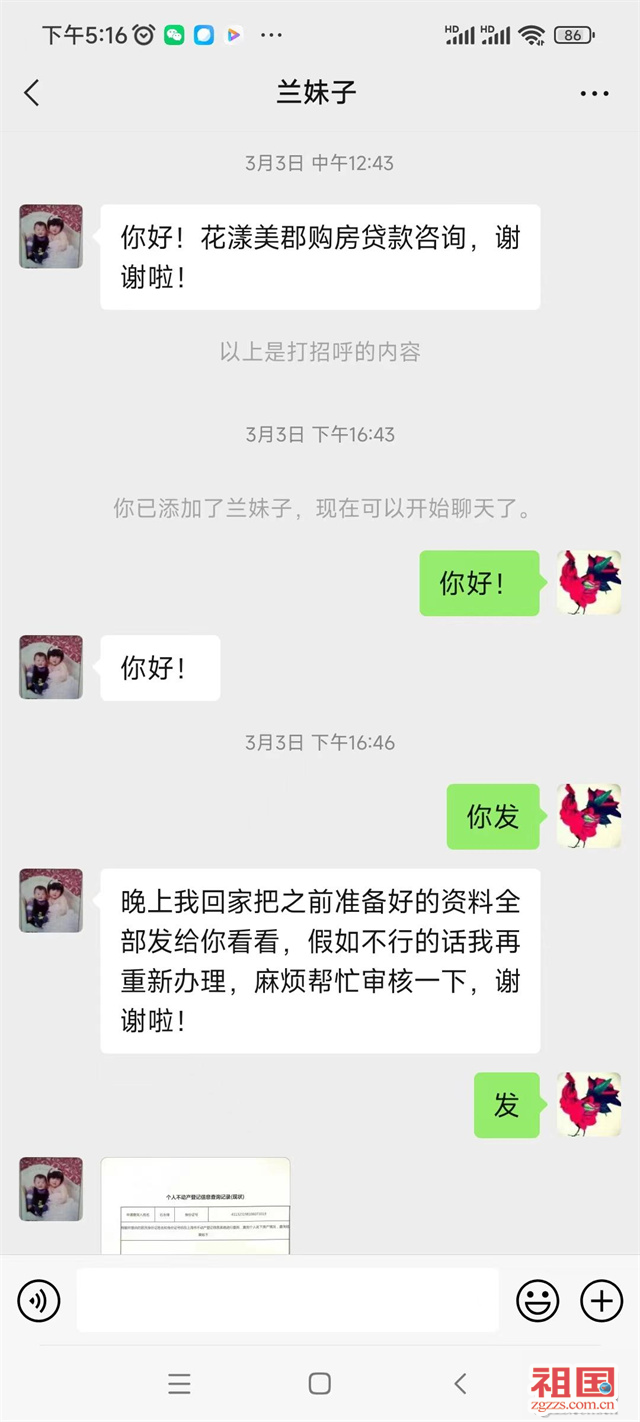The width and height of the screenshot is (640, 1422).
Task: Switch to voice message input
Action: (39, 1300)
